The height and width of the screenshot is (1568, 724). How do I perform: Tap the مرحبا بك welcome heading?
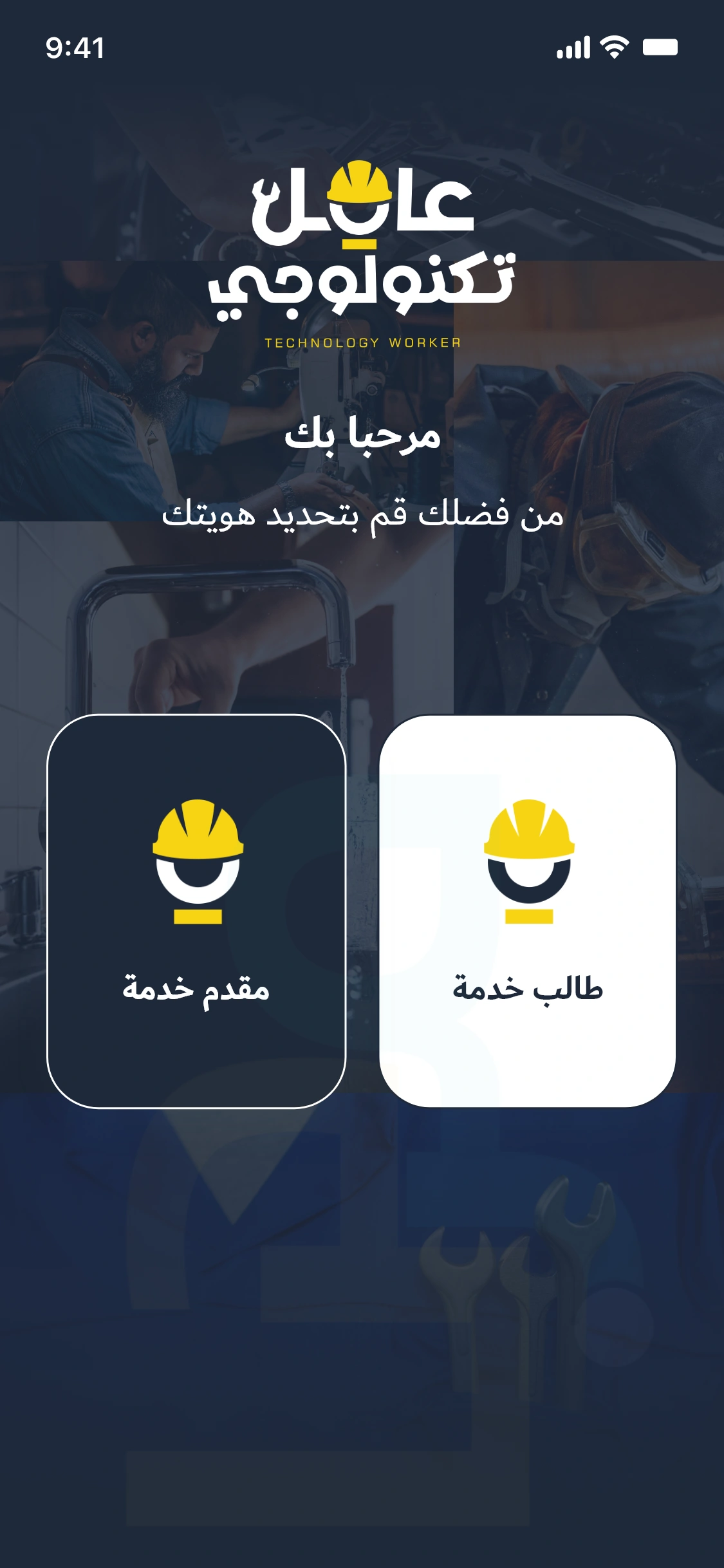(x=362, y=438)
